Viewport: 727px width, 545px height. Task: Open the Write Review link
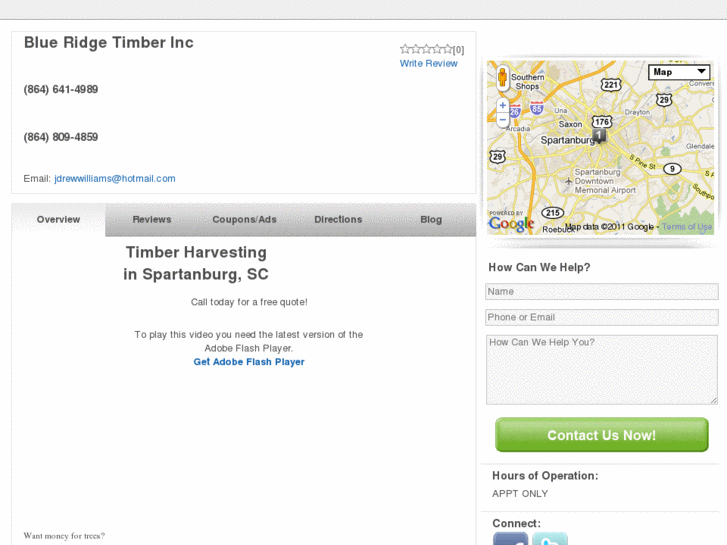(x=428, y=63)
